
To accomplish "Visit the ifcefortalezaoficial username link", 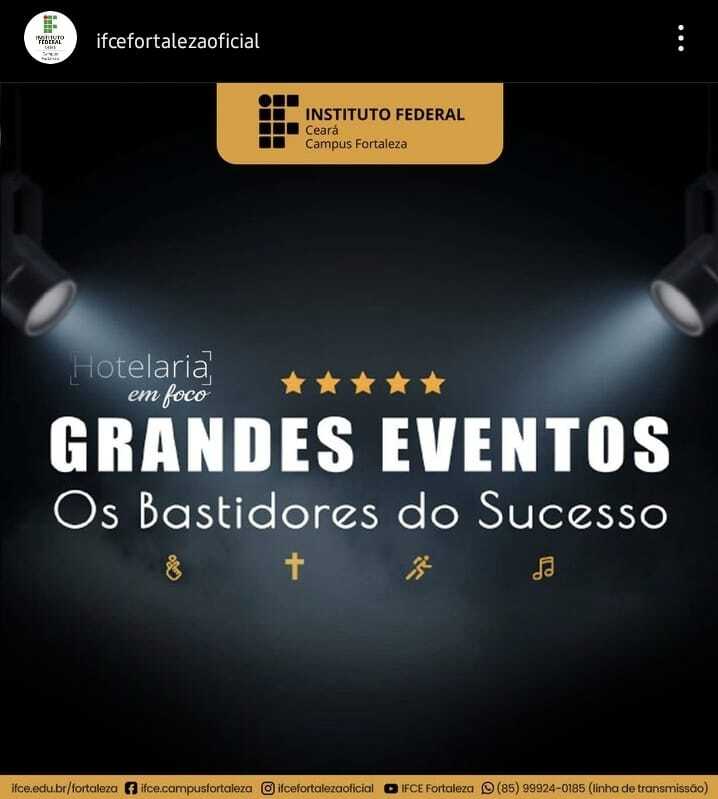I will [x=177, y=41].
